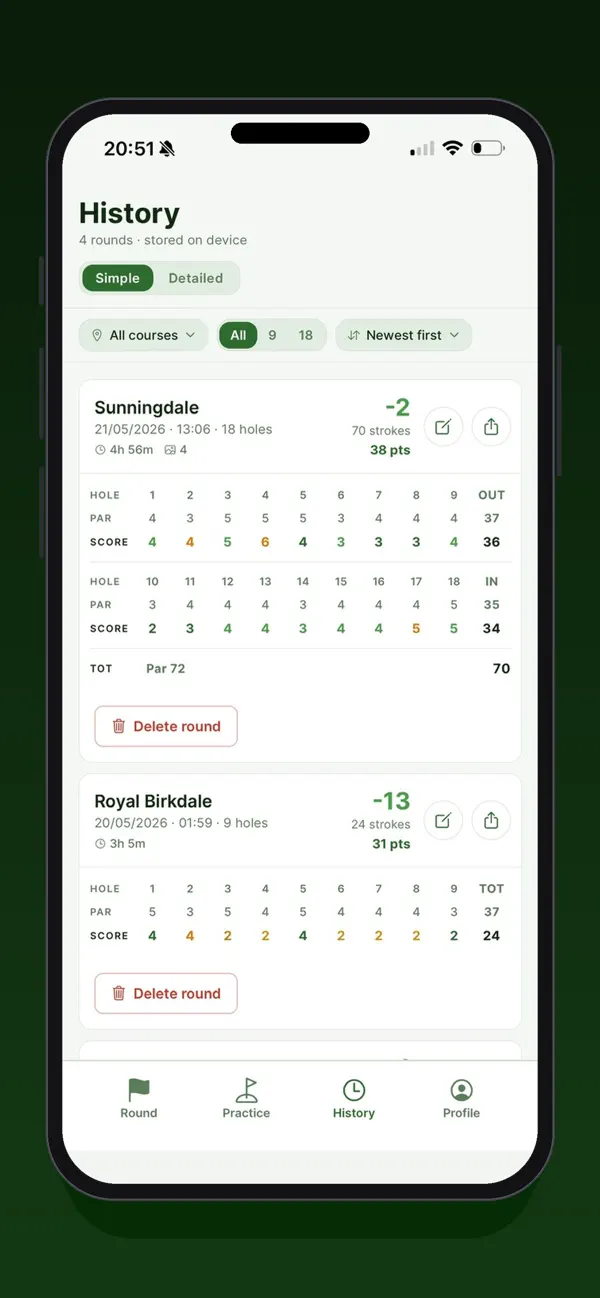This screenshot has height=1298, width=600.
Task: Go to the Round tab
Action: point(139,1098)
